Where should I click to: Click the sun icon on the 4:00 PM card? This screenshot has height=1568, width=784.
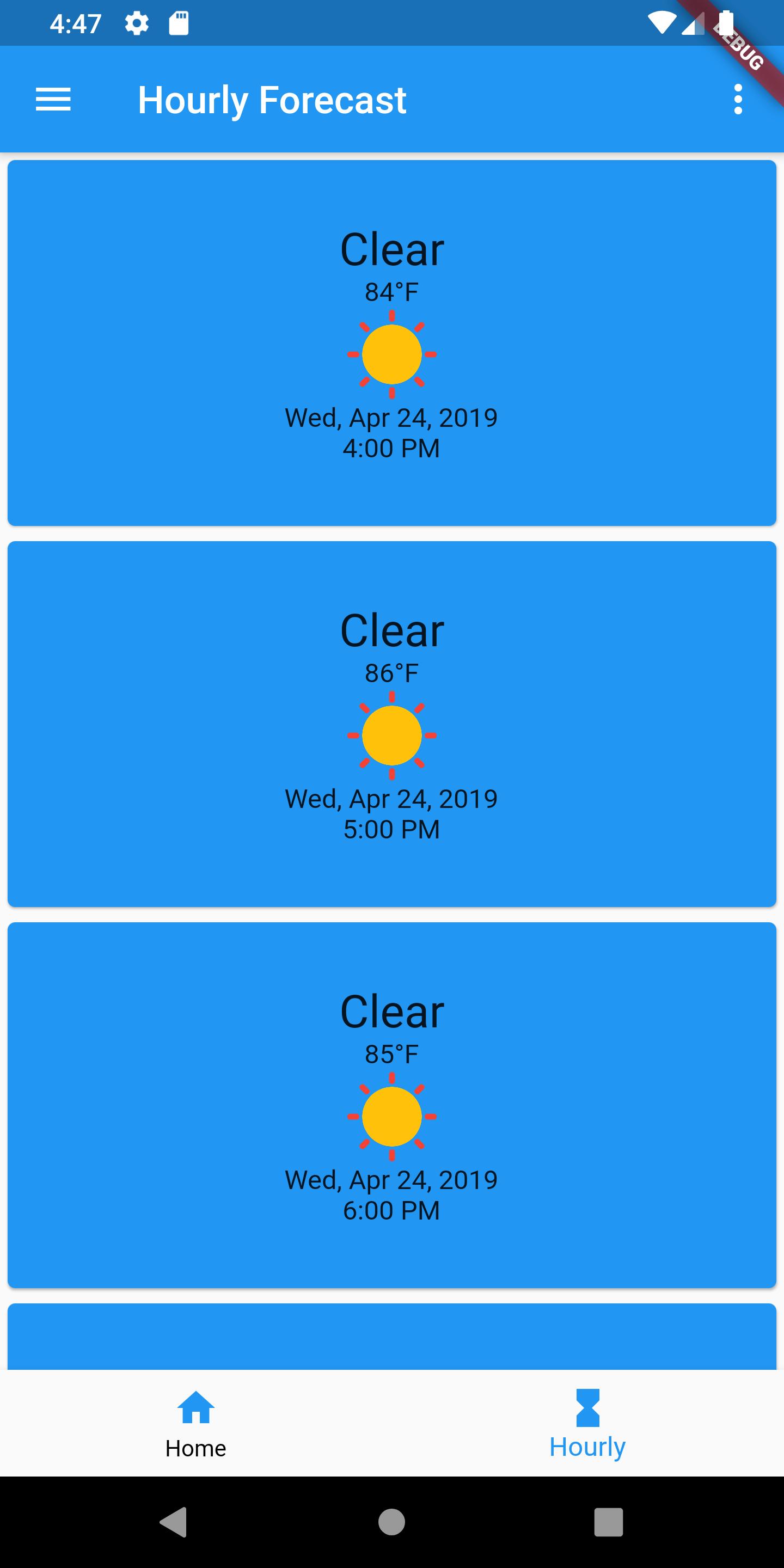392,355
